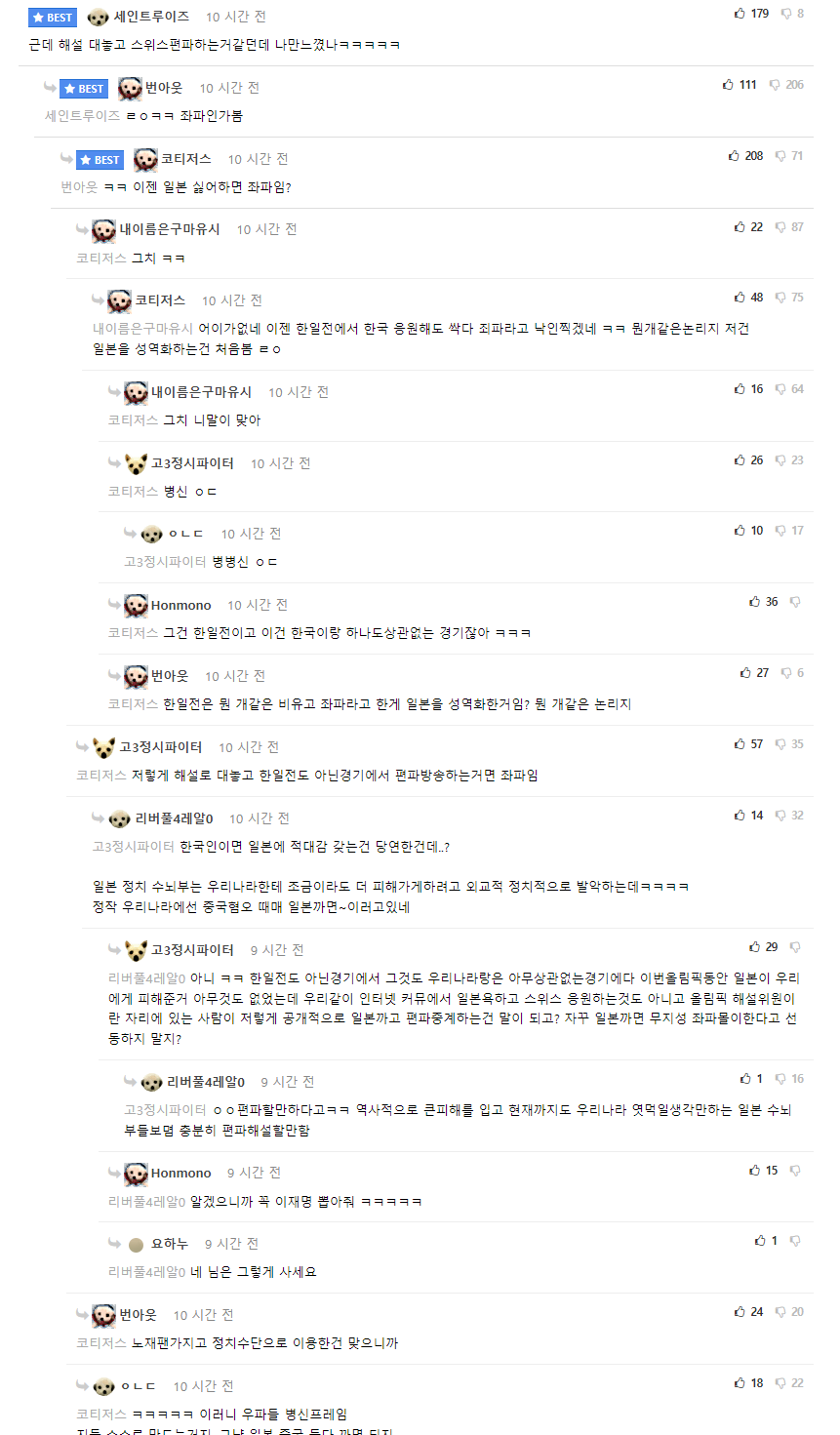The width and height of the screenshot is (840, 1435).
Task: Downvote 세인트루이즈's top BEST comment
Action: click(785, 14)
